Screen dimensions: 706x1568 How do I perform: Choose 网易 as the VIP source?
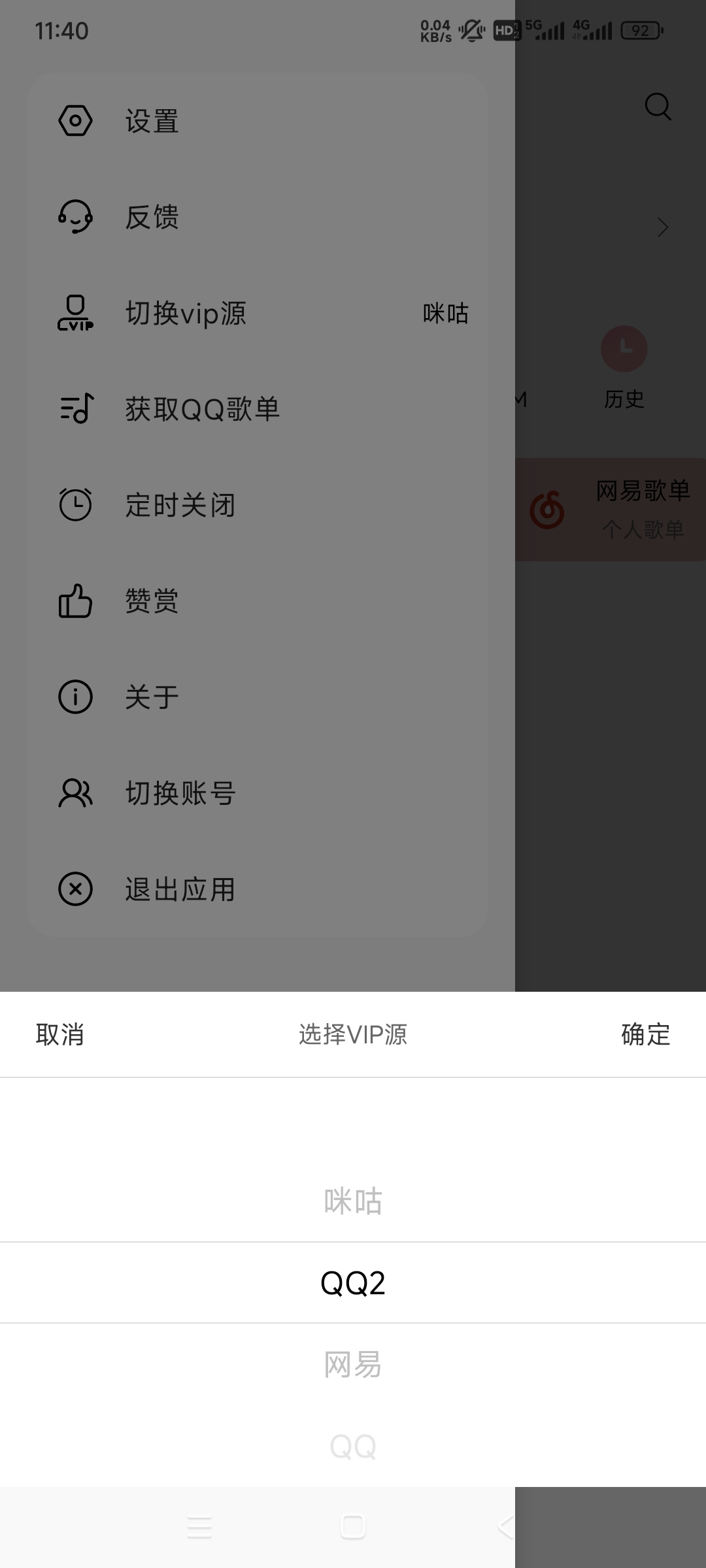click(353, 1365)
